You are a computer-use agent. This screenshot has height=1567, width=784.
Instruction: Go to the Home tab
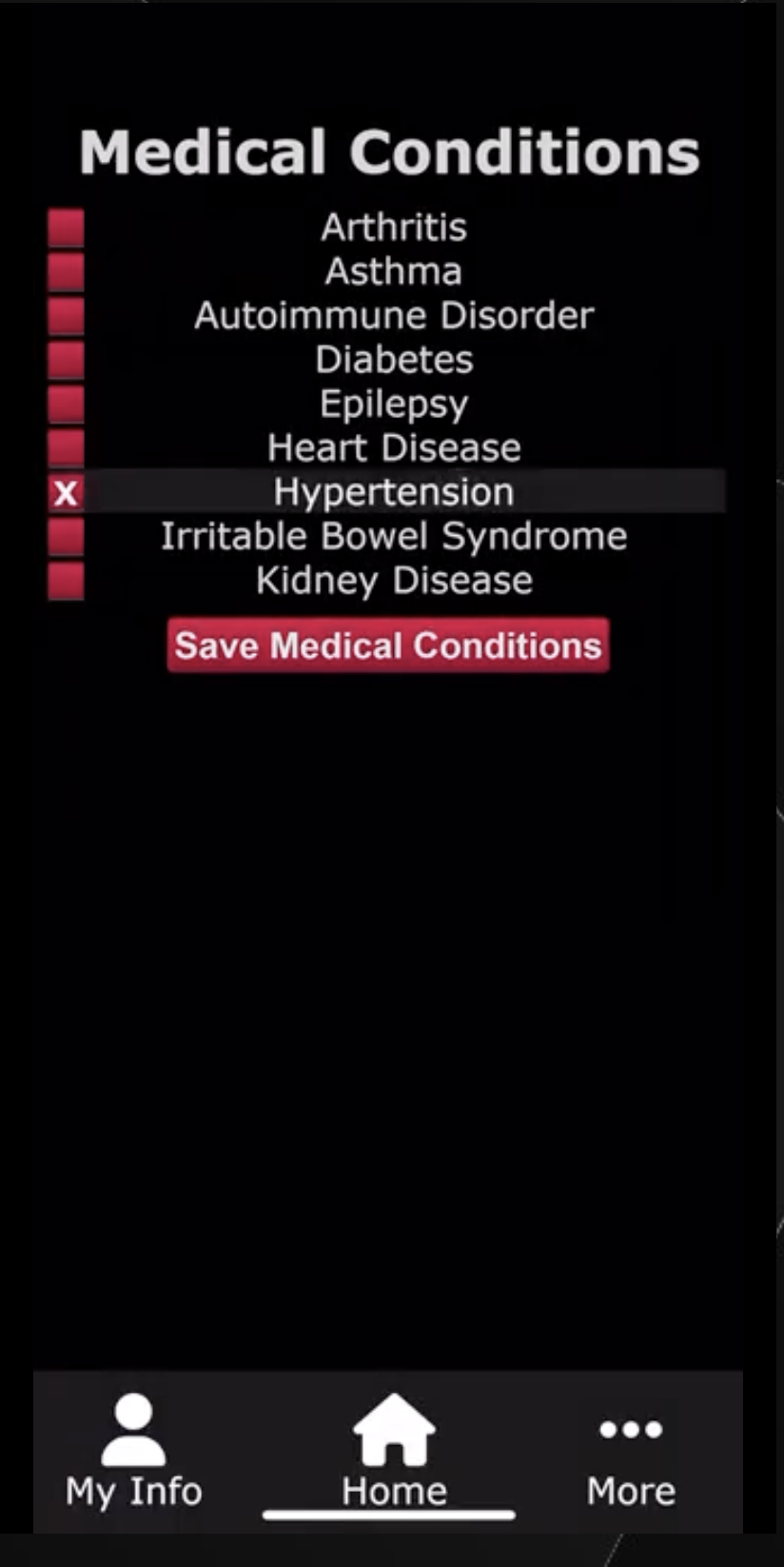[393, 1452]
